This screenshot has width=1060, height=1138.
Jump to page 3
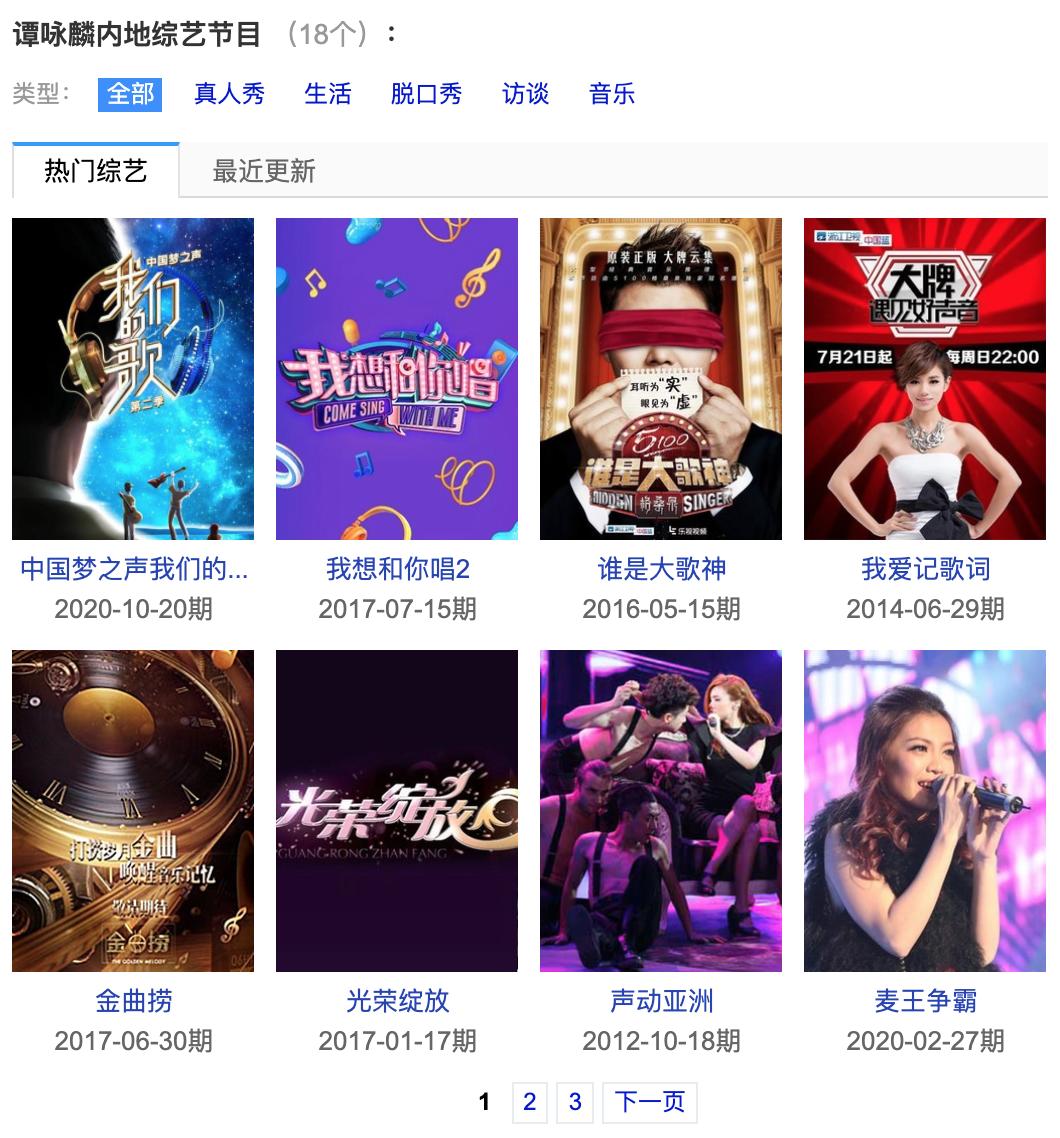point(575,1102)
